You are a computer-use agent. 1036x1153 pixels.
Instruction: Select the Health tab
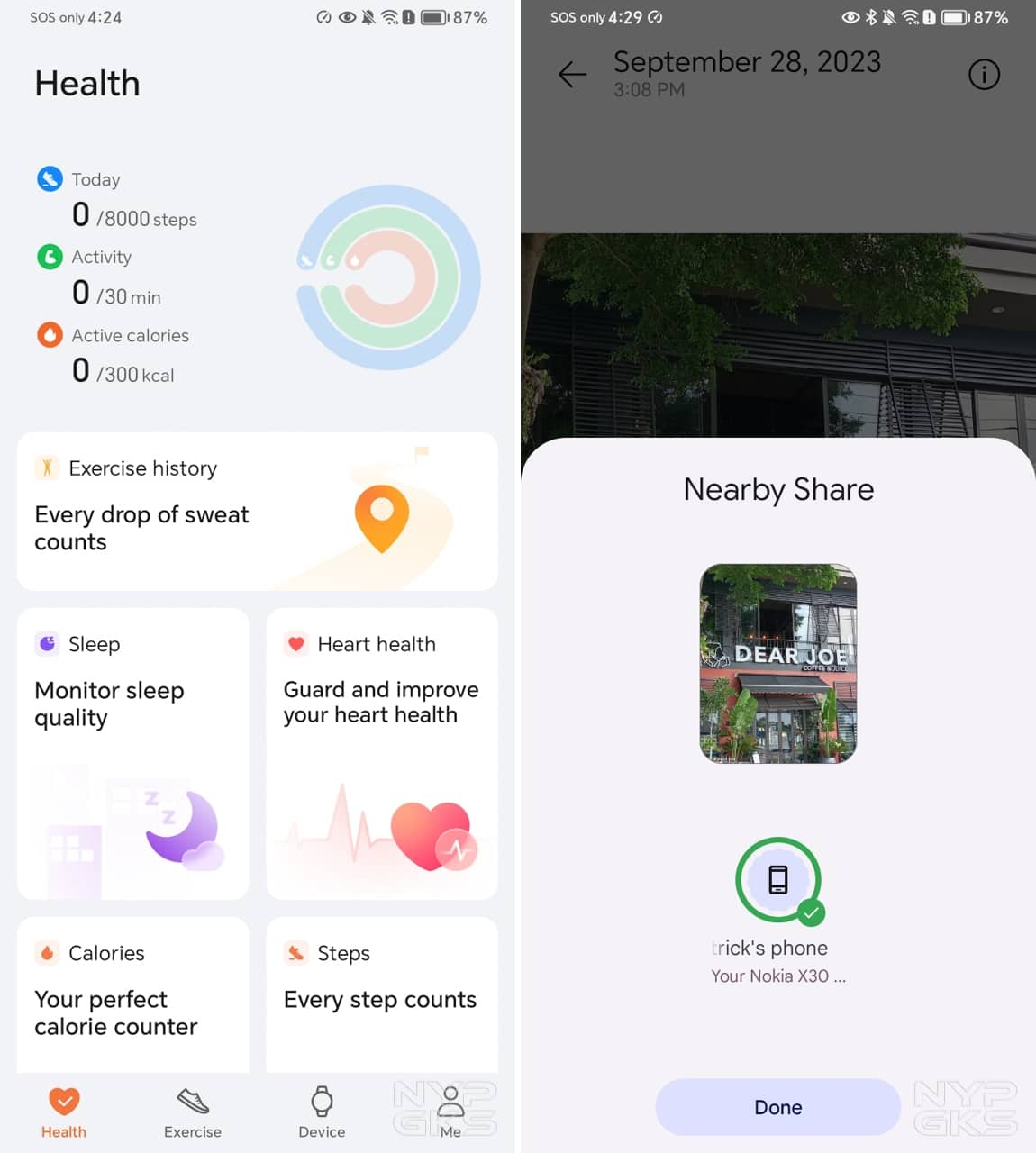[x=64, y=1112]
